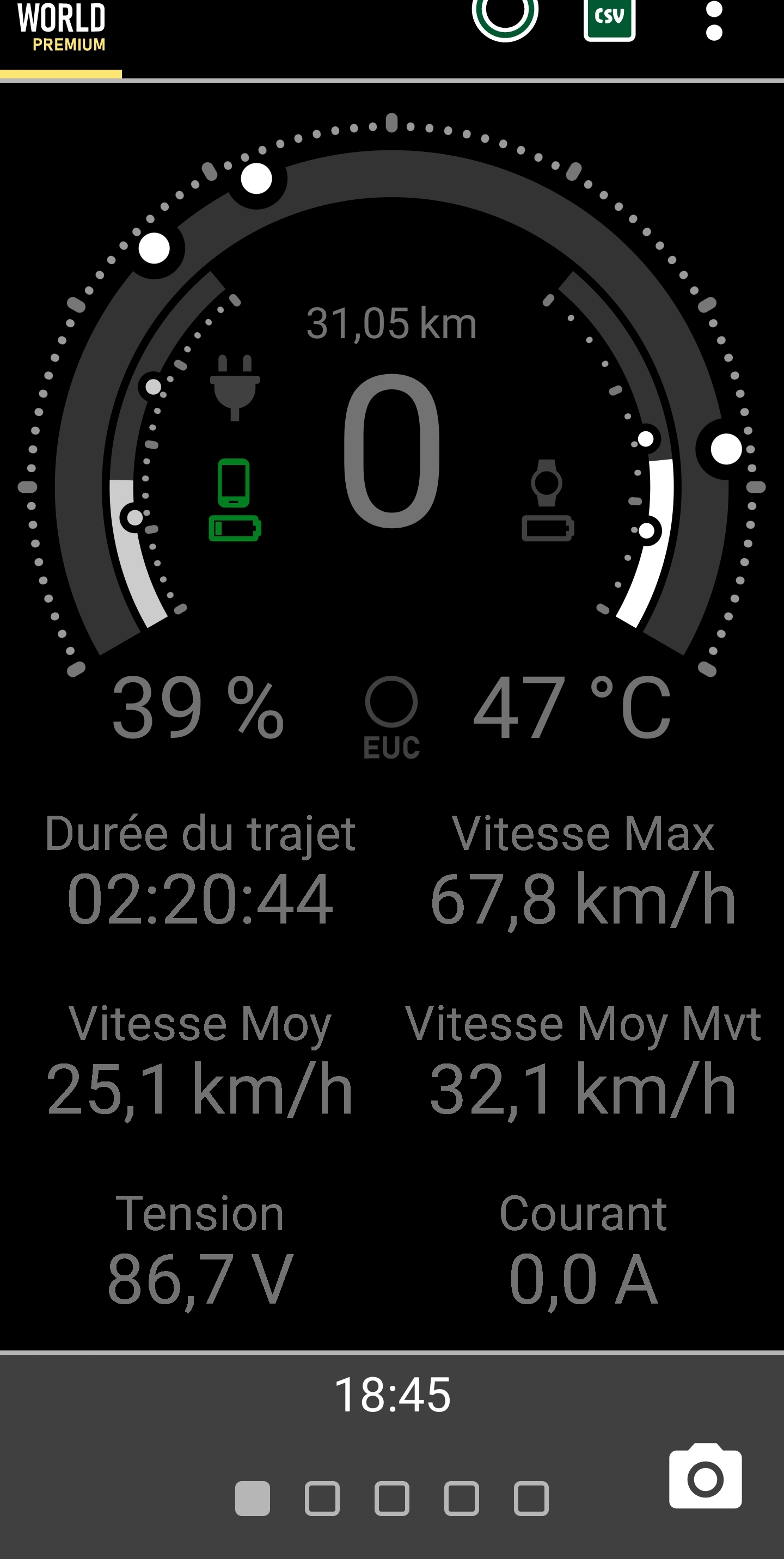
Task: Open the three-dot overflow menu
Action: (714, 21)
